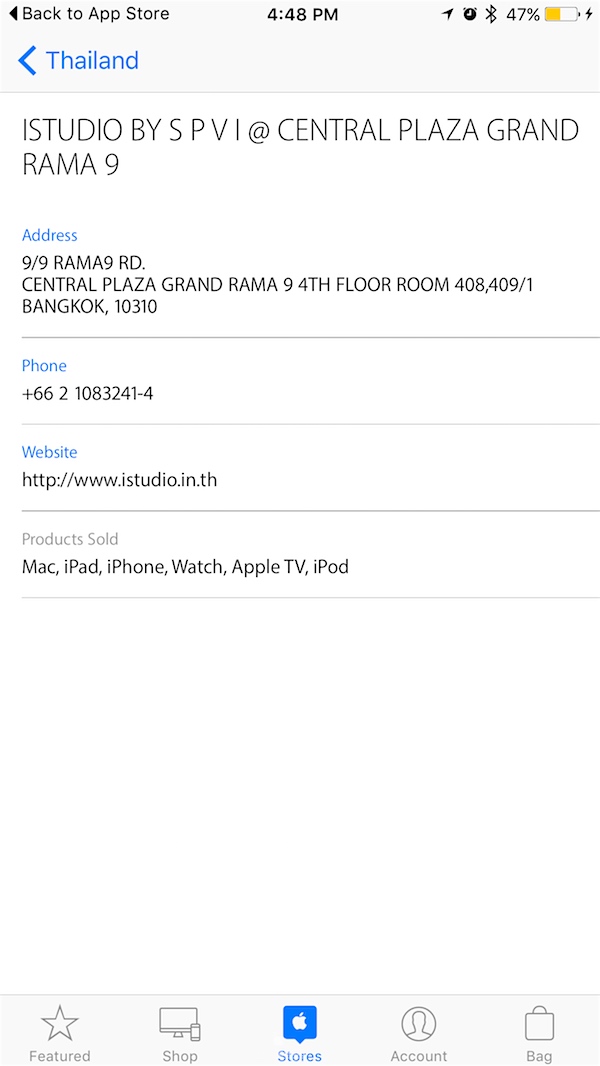View the shopping Bag tab
The width and height of the screenshot is (600, 1066).
[539, 1033]
